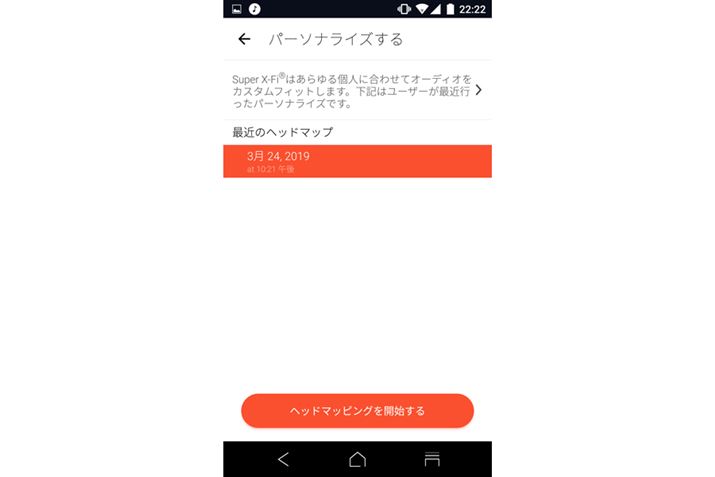Select the 3月 24, 2019 head map
The width and height of the screenshot is (715, 477).
coord(357,161)
